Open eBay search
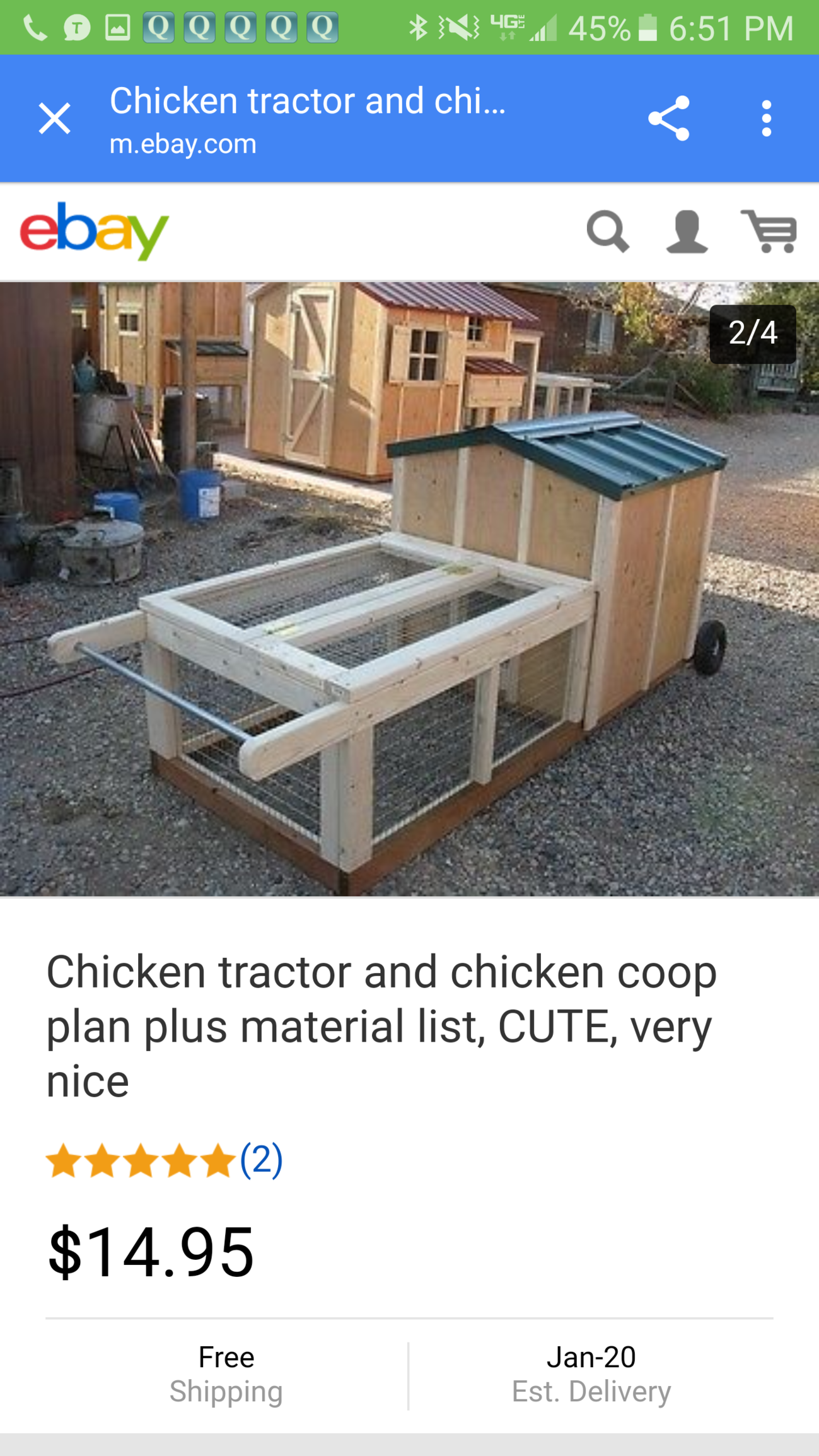819x1456 pixels. pyautogui.click(x=607, y=231)
